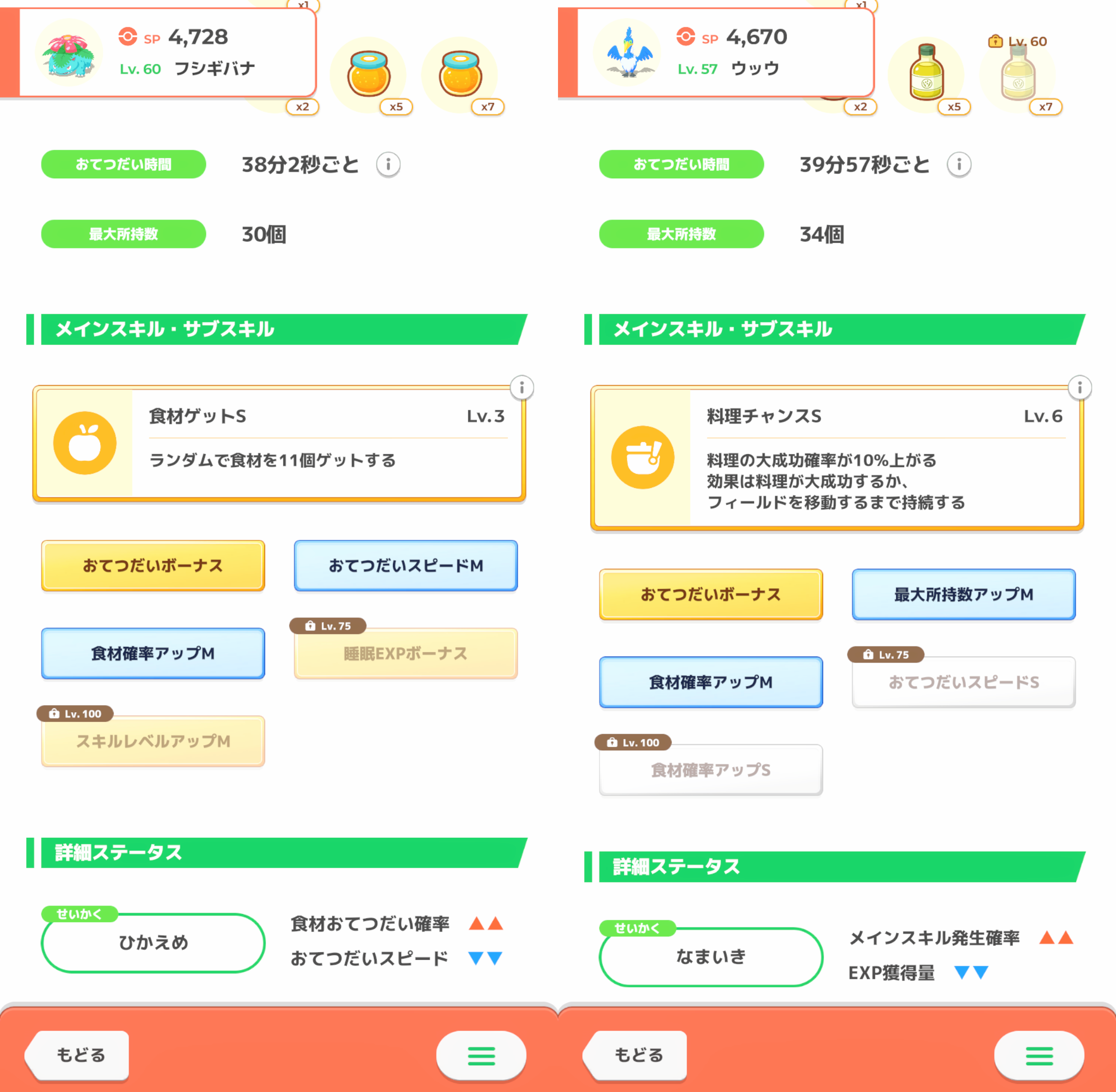This screenshot has width=1116, height=1092.
Task: Tap the locked スキルレベルアップM sub skill
Action: point(153,741)
